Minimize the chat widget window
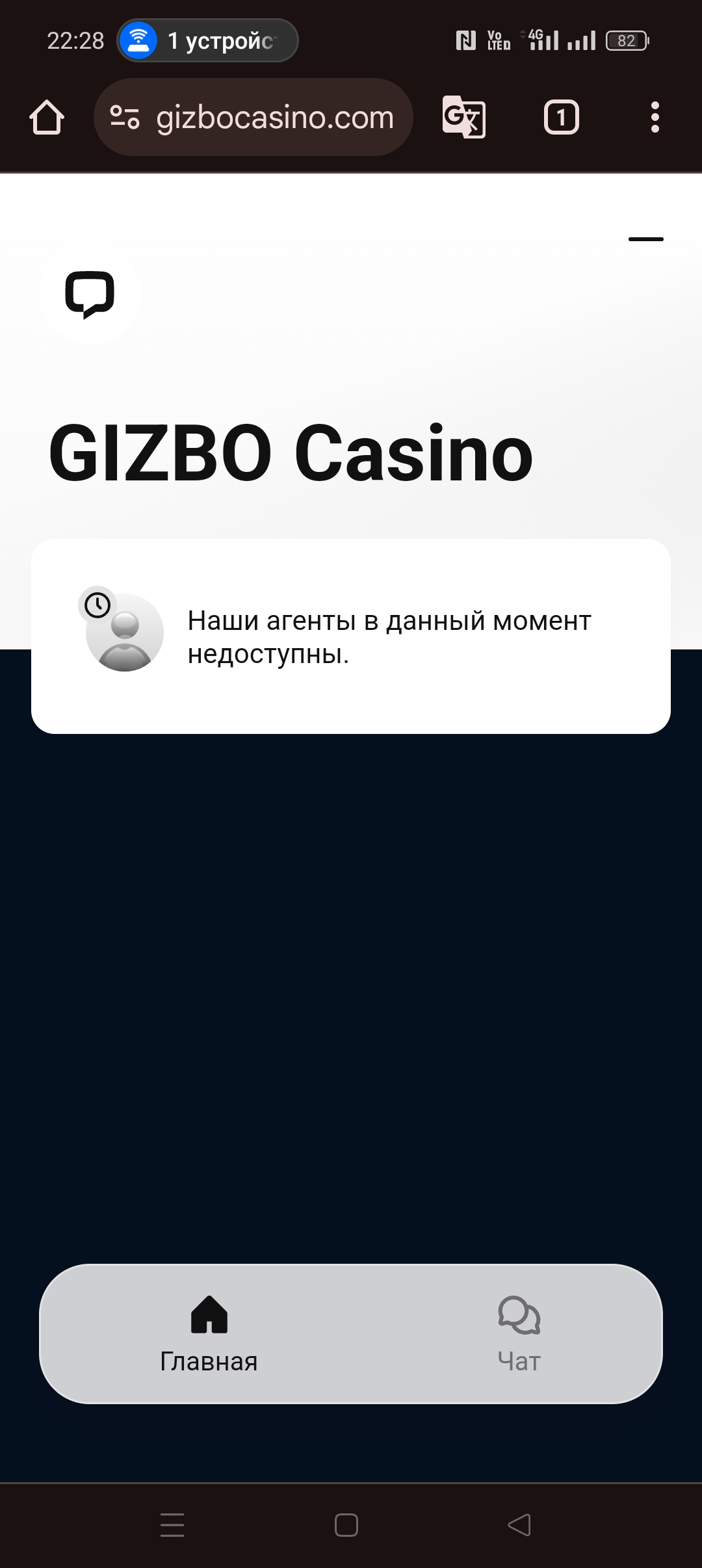Screen dimensions: 702x1568 pos(645,239)
